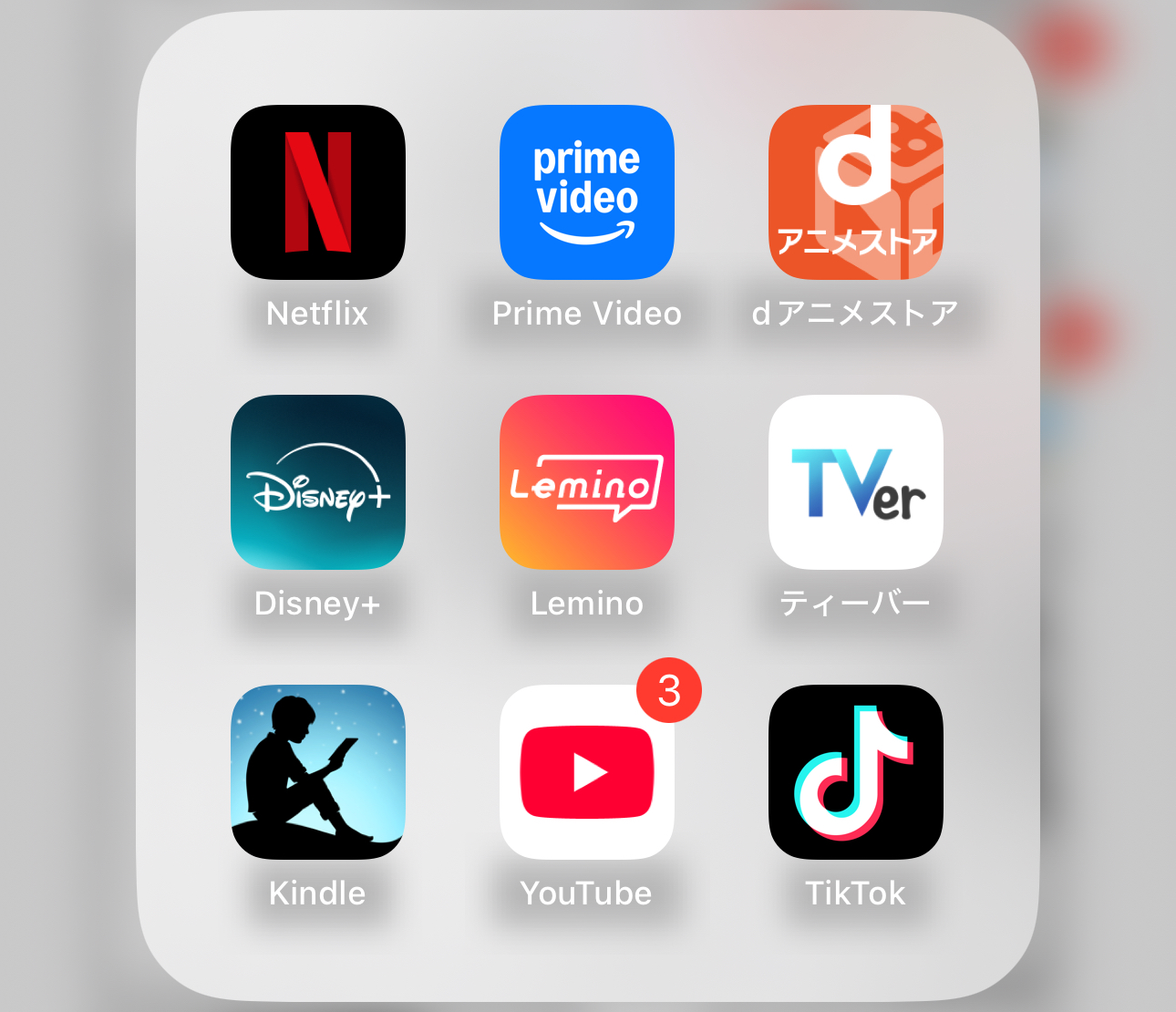Open the dアニメストア app
This screenshot has width=1176, height=1012.
[x=855, y=192]
